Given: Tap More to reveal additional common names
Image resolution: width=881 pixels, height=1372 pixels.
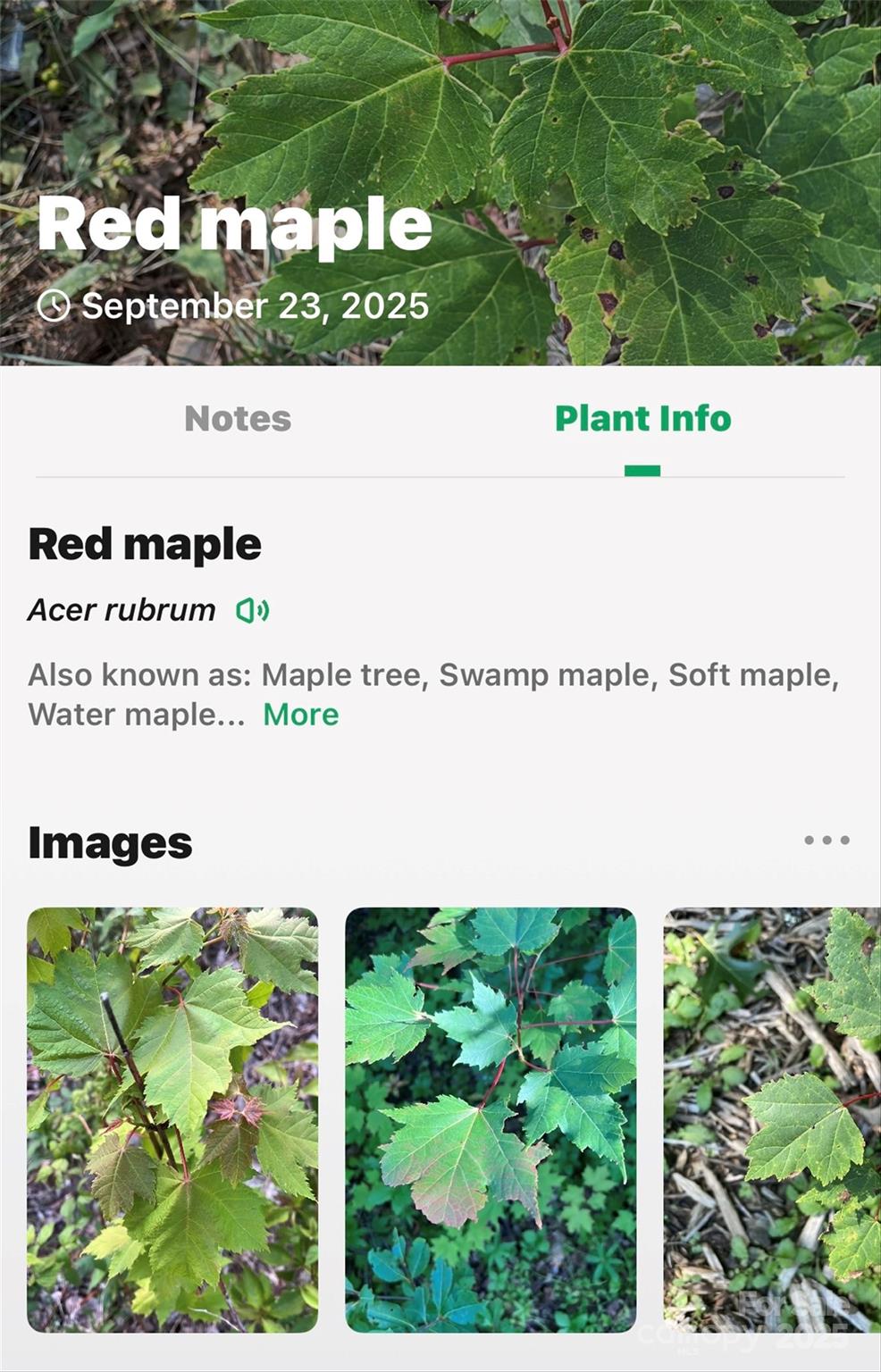Looking at the screenshot, I should [x=299, y=714].
